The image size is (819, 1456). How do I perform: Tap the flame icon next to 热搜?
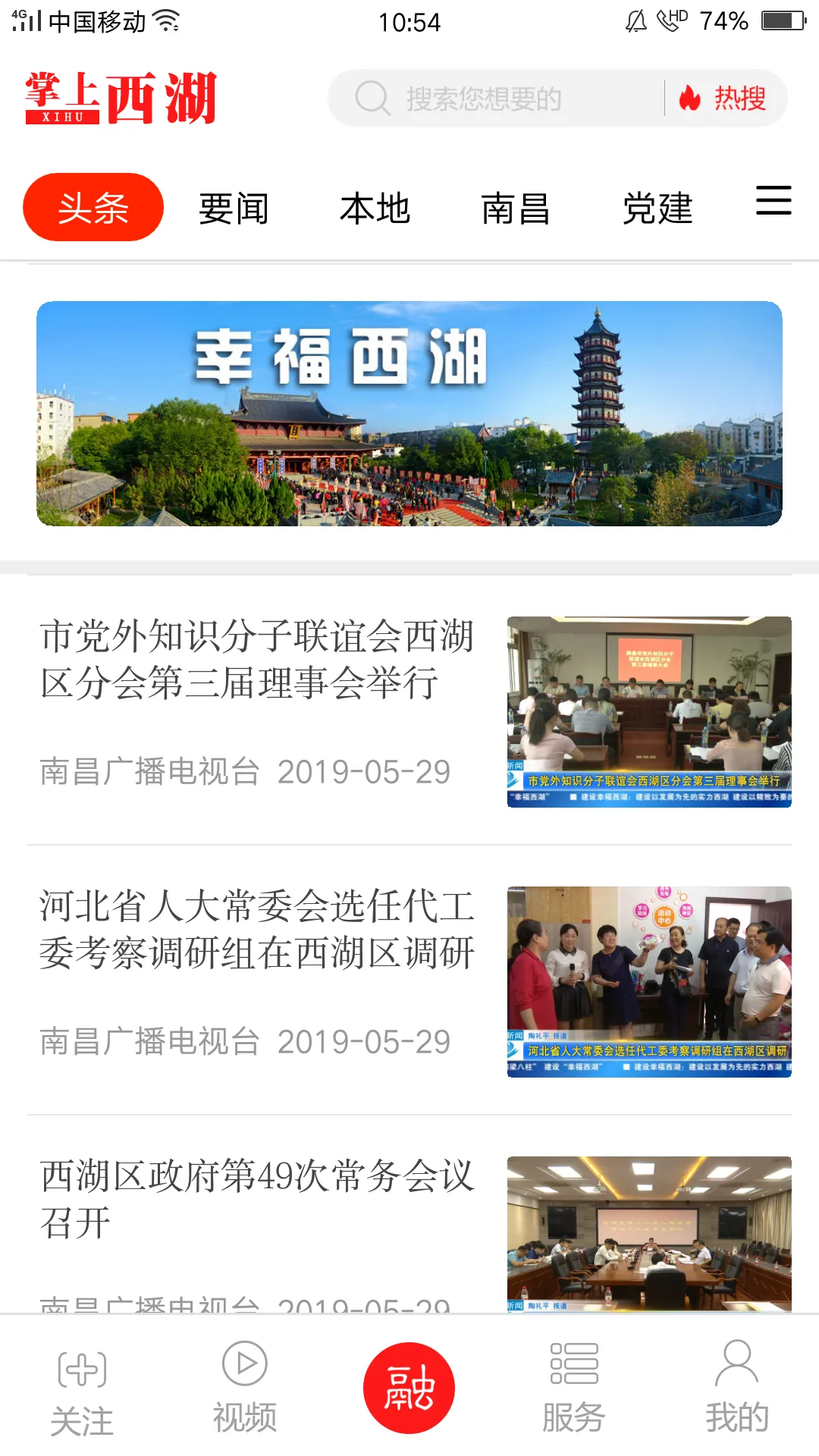point(689,98)
